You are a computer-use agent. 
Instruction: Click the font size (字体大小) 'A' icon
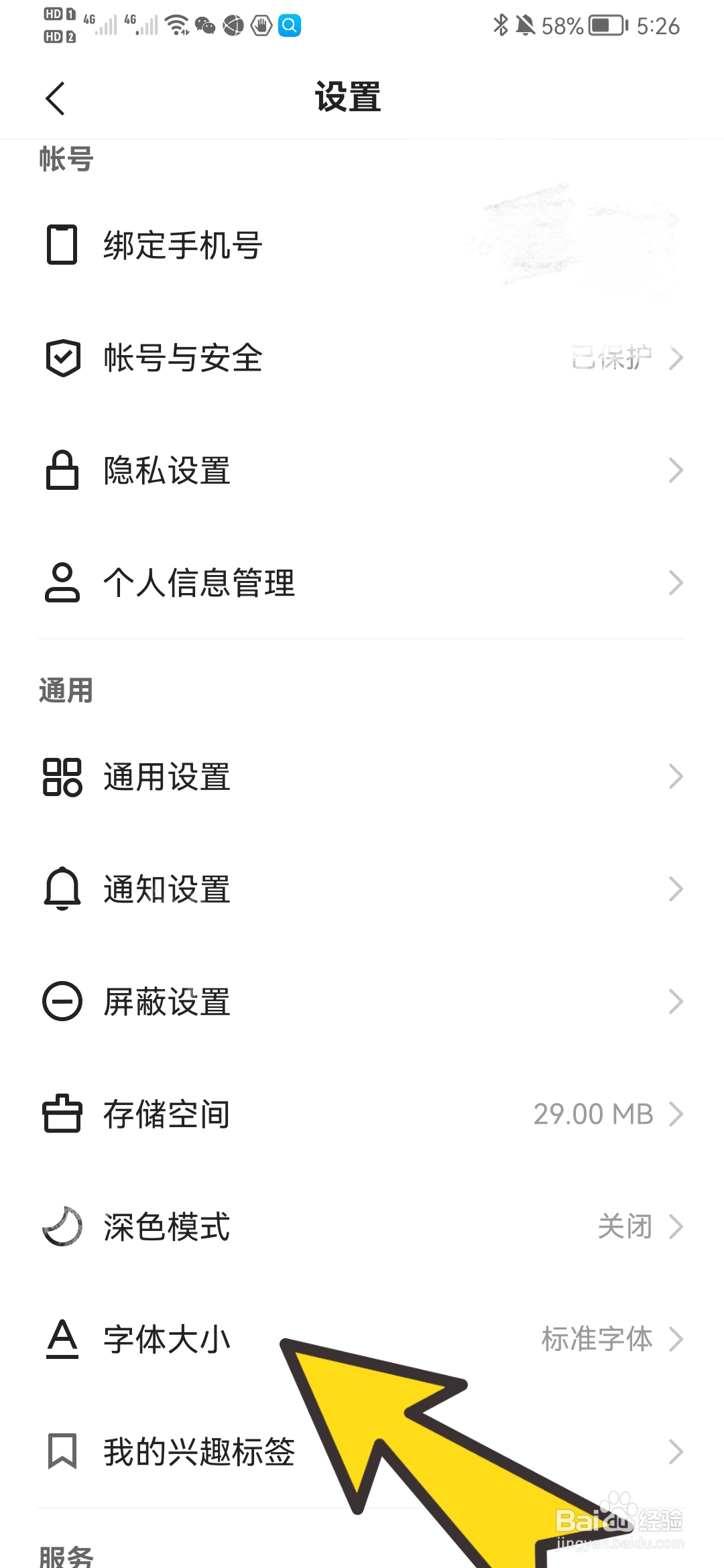62,1339
